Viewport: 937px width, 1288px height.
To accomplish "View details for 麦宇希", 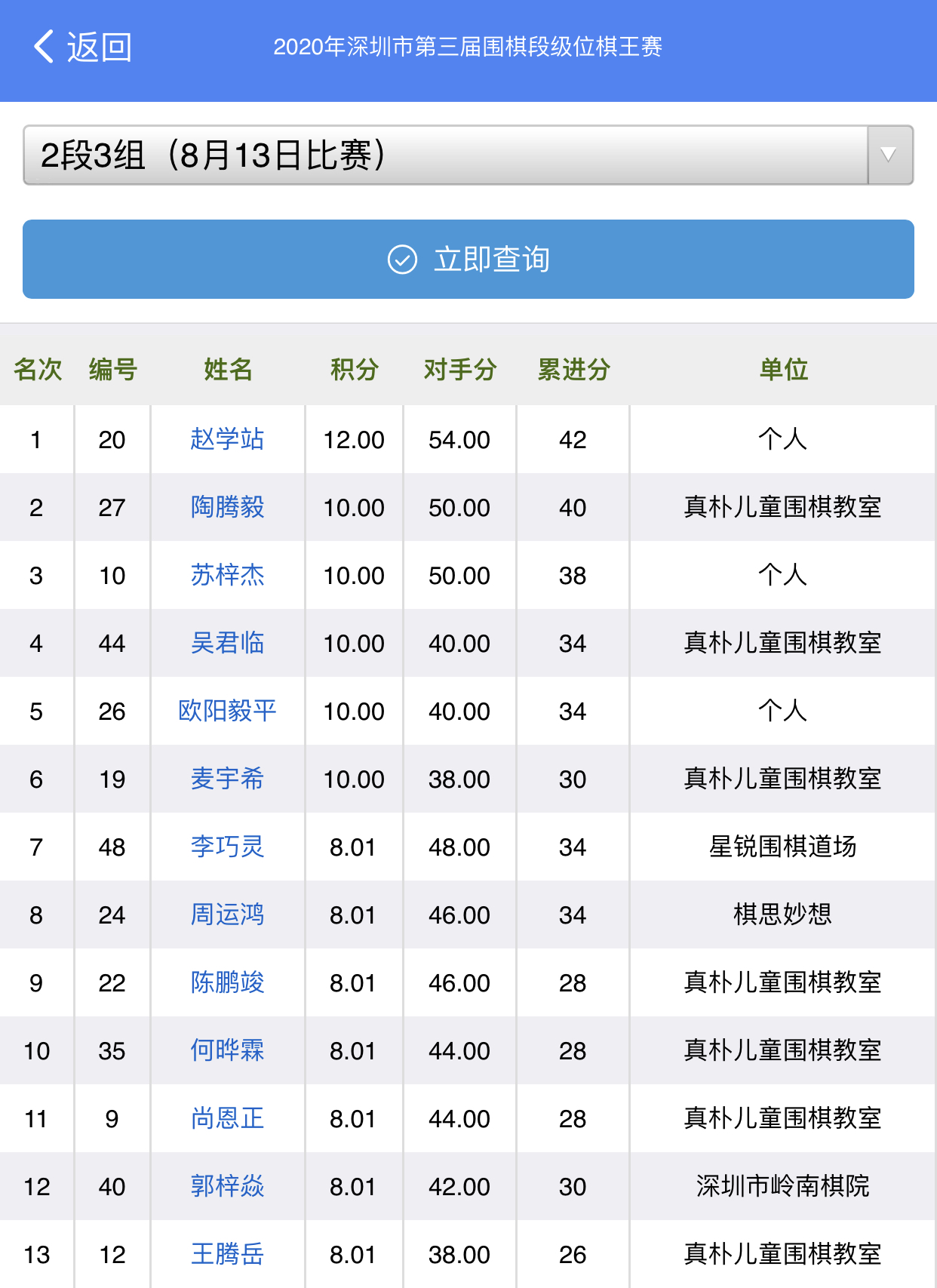I will [227, 779].
